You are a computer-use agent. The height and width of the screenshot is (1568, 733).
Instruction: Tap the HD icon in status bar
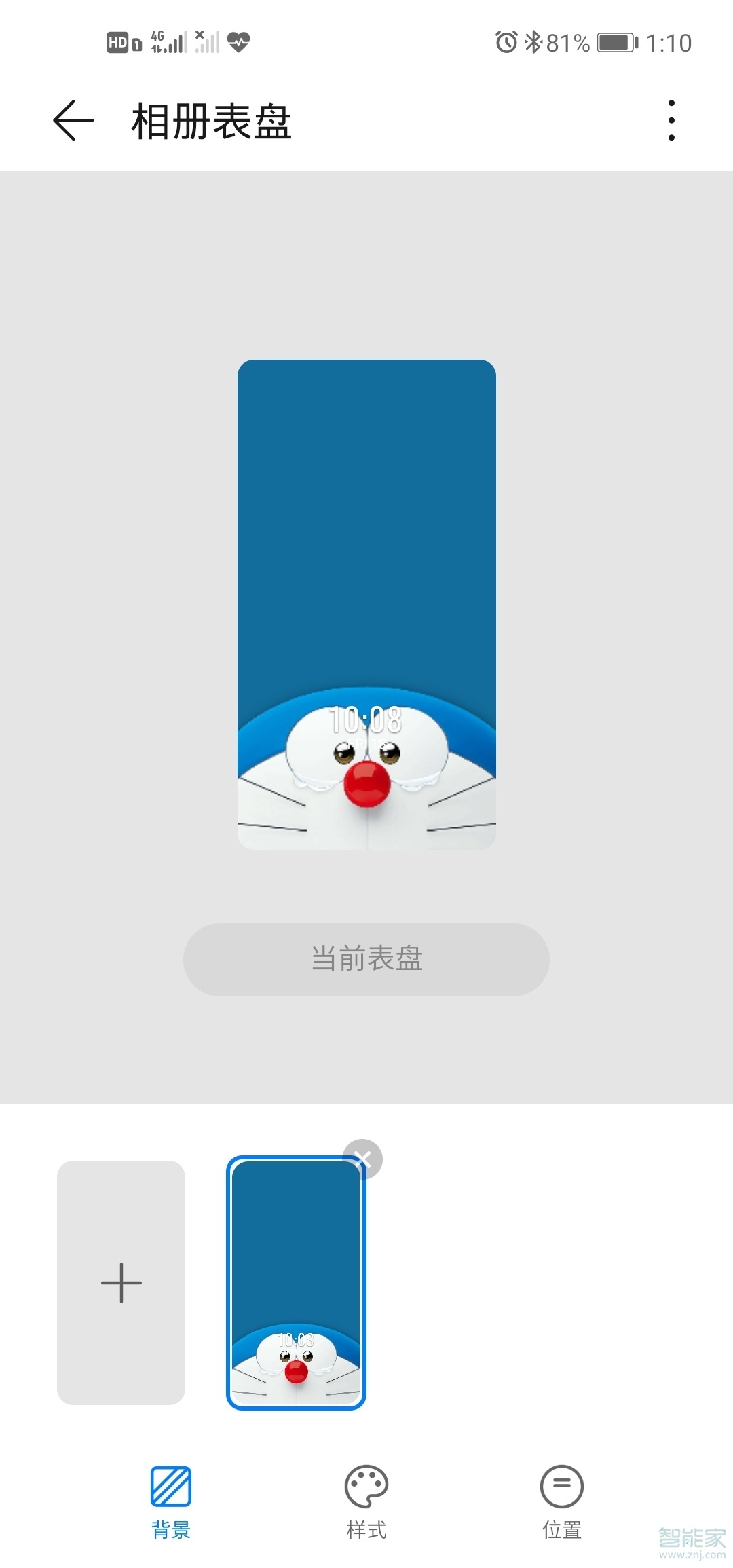119,42
